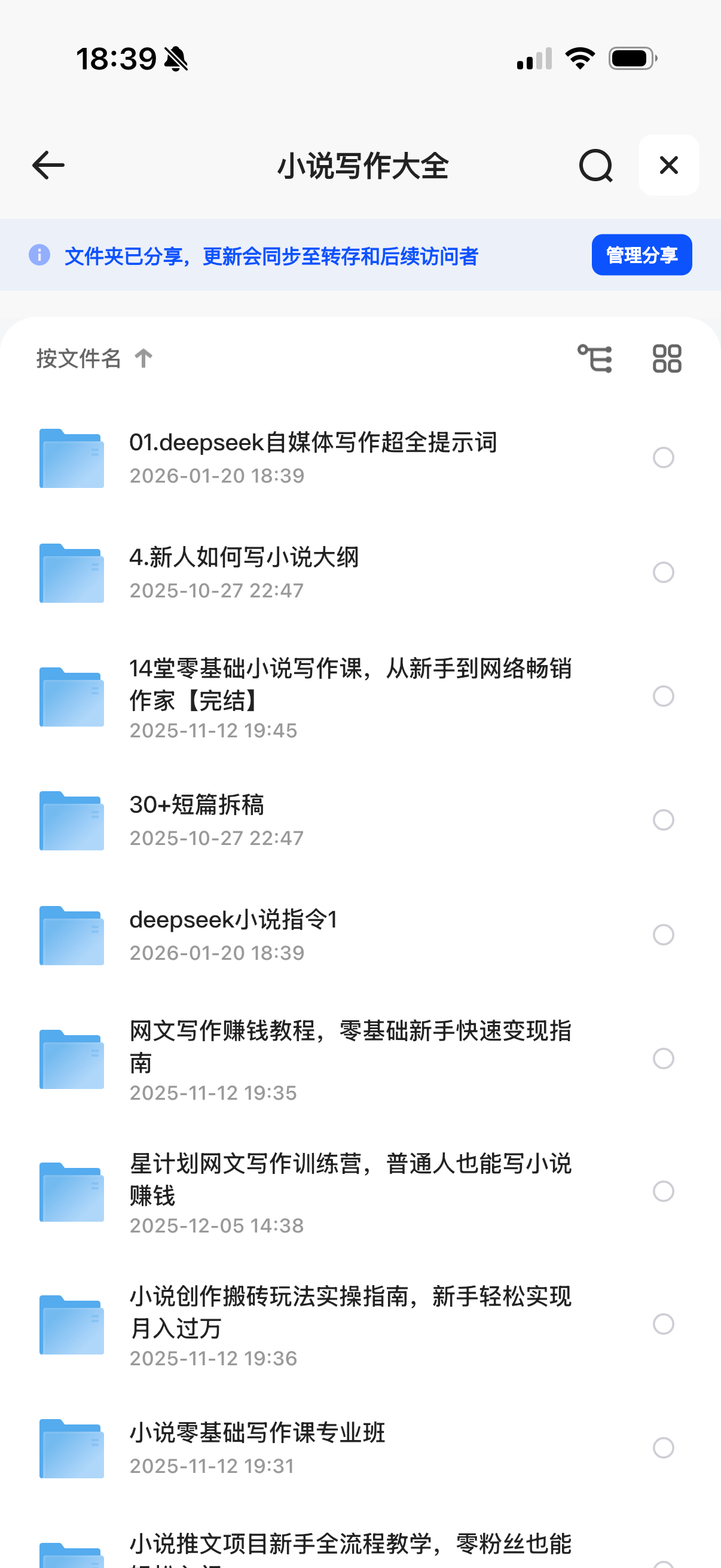
Task: Mark 小说零基础写作课专业班 as selected
Action: point(663,1447)
